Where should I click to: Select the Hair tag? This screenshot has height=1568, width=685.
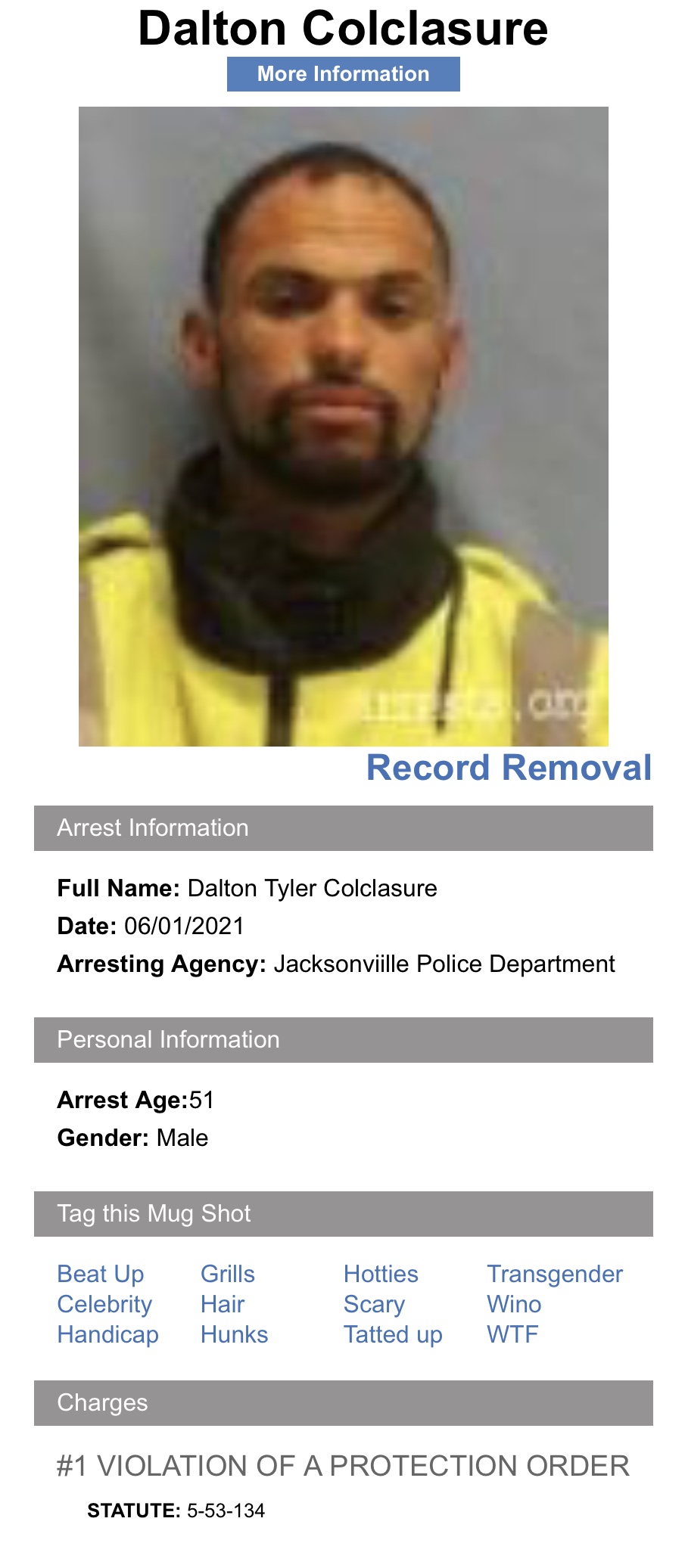coord(223,1304)
